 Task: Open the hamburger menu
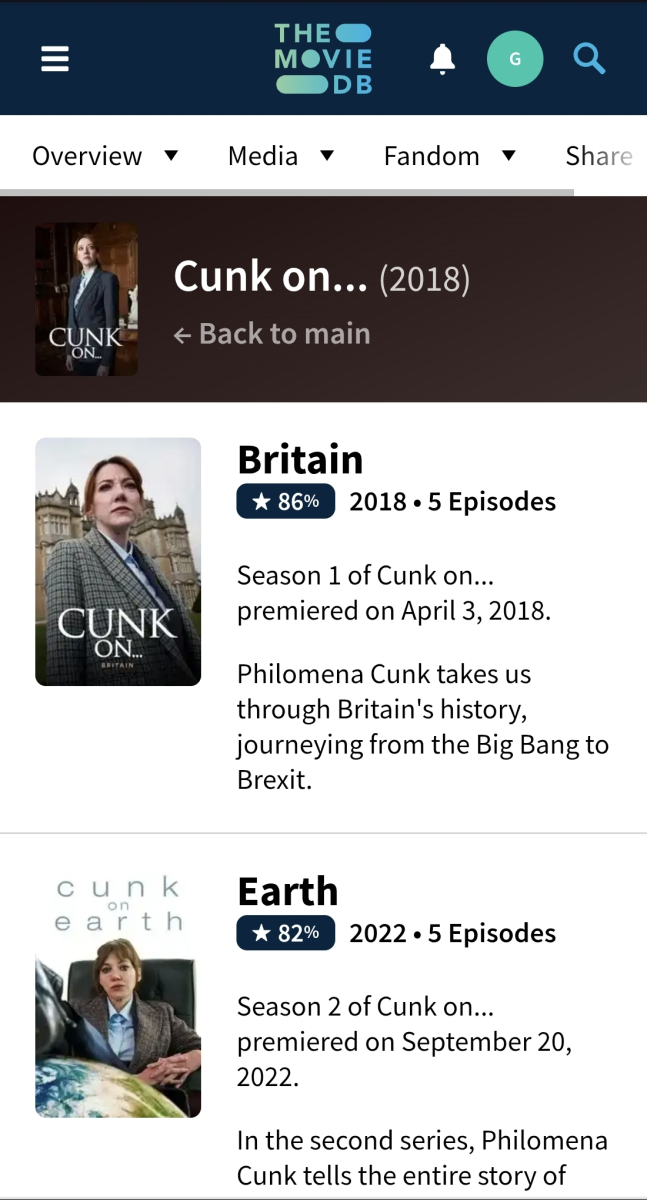click(55, 60)
